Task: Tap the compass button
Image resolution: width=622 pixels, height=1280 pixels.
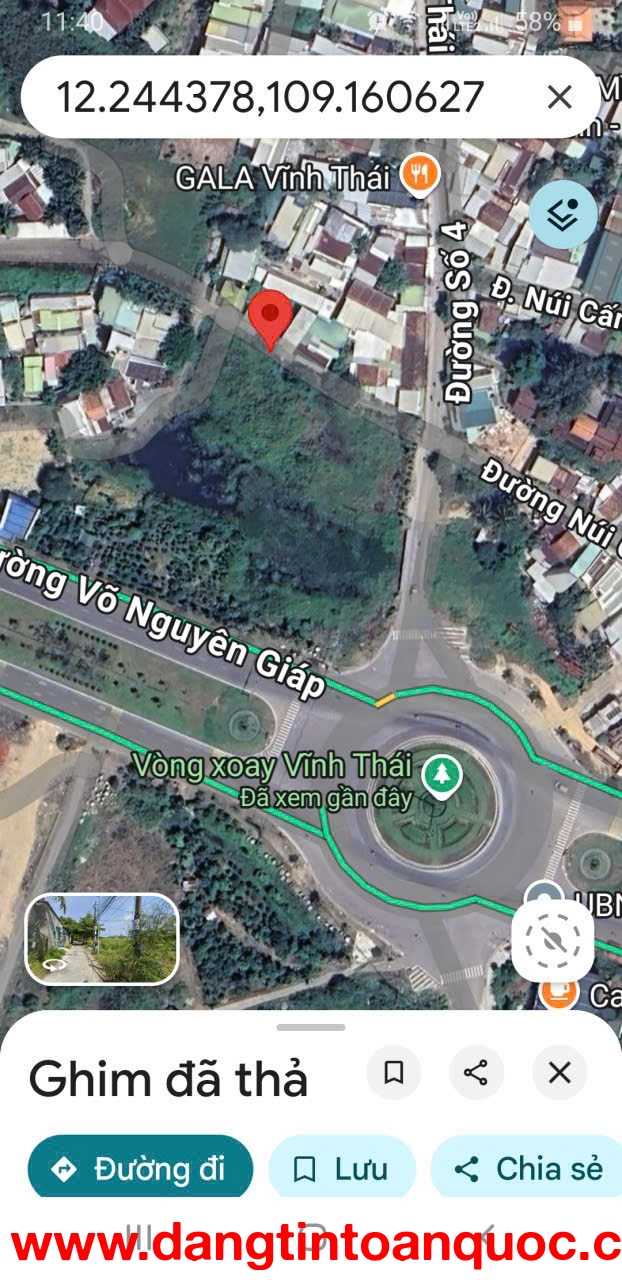Action: click(x=552, y=940)
